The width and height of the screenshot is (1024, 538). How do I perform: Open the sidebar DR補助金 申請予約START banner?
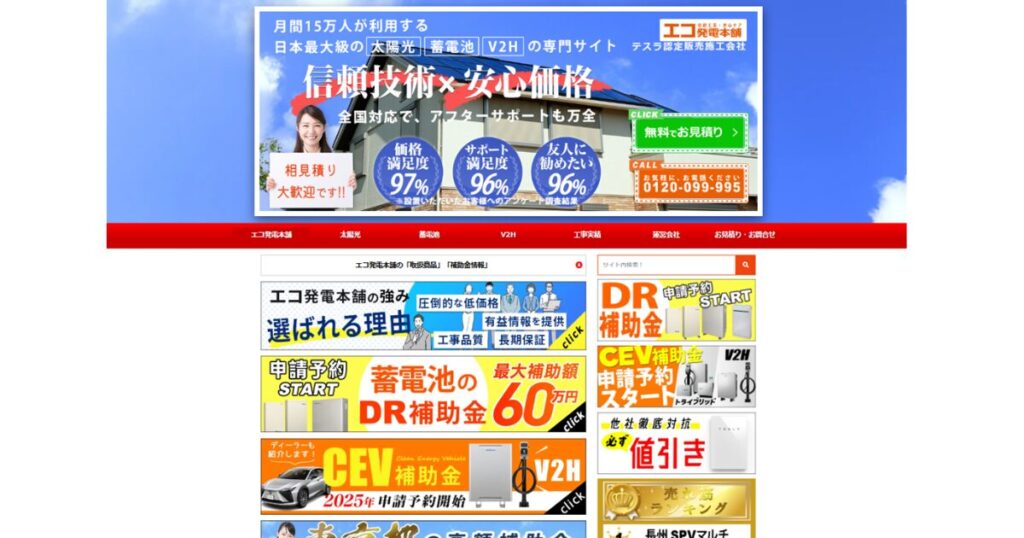pyautogui.click(x=676, y=310)
